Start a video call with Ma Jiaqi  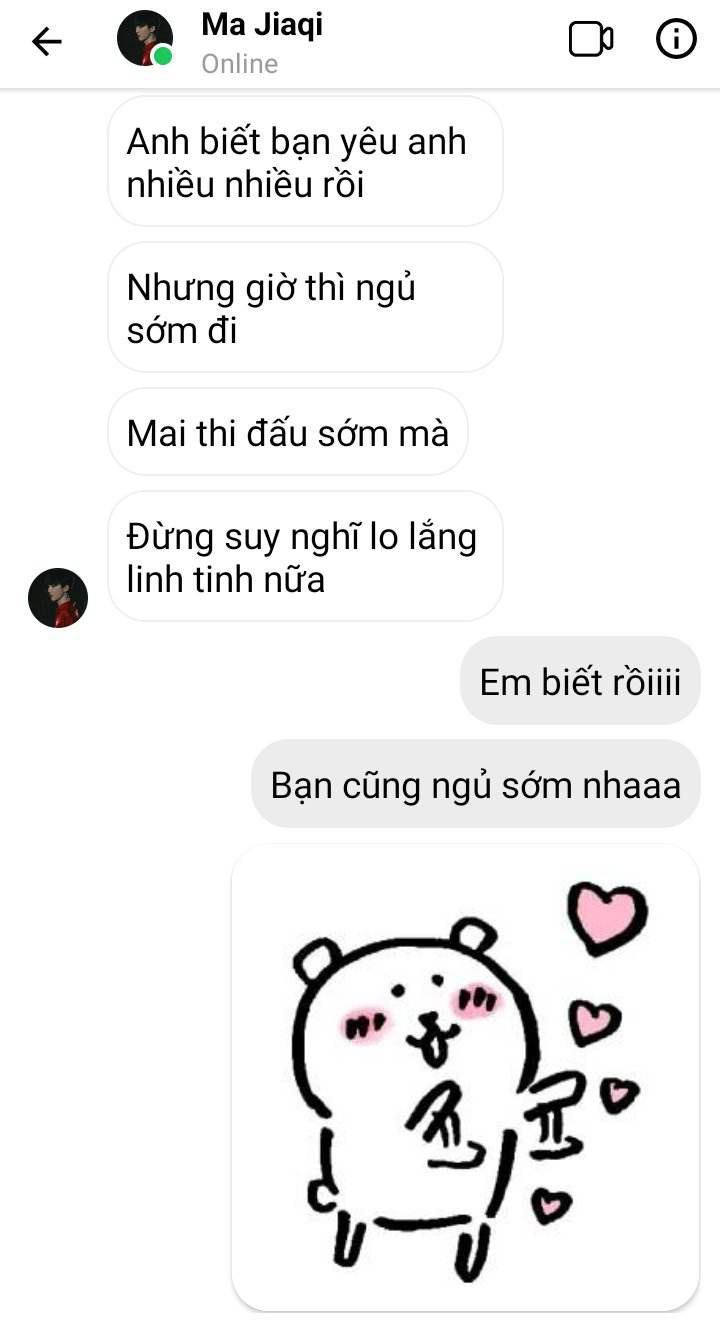pos(591,40)
